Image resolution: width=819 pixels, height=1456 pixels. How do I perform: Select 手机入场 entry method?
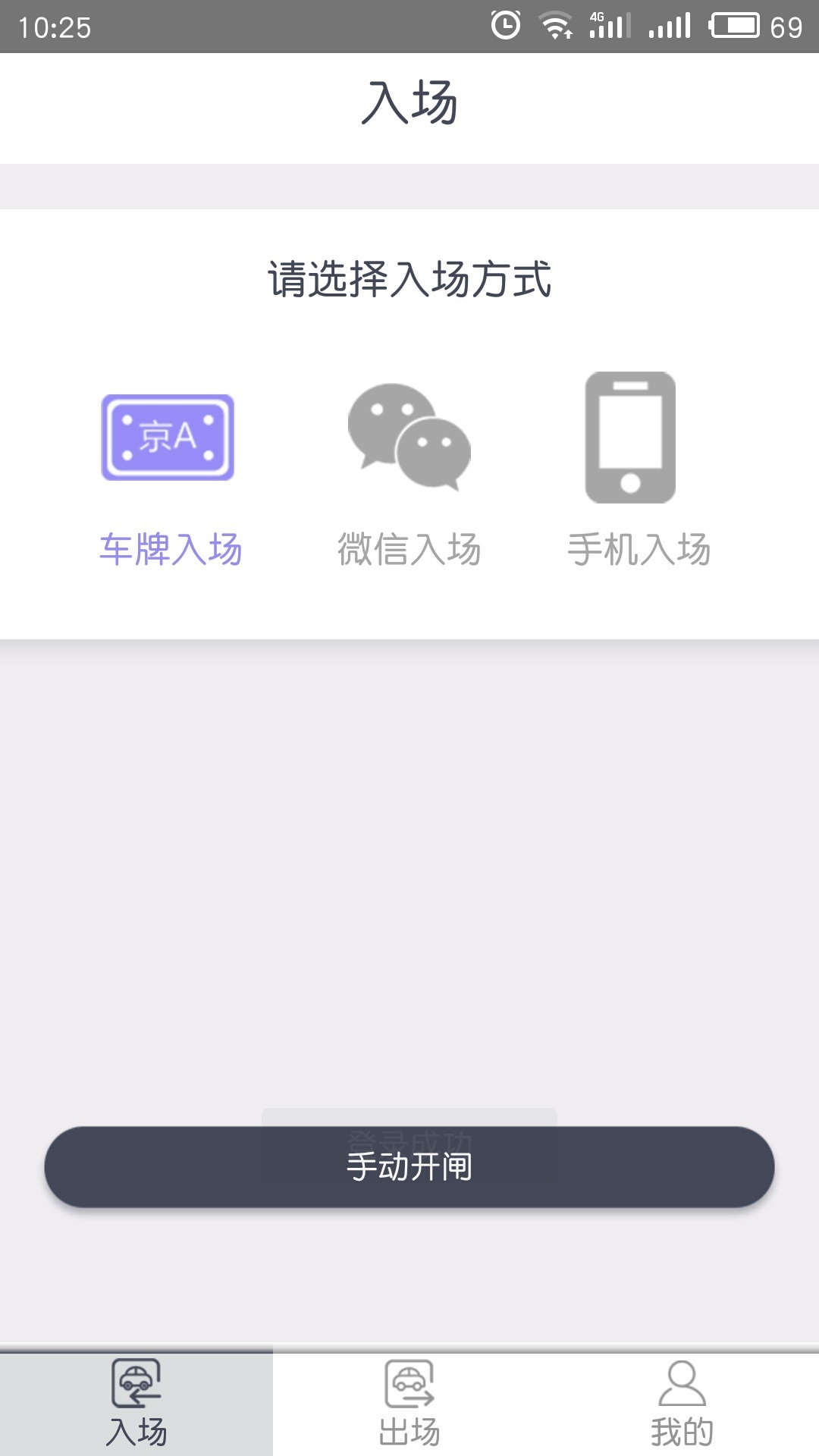[639, 470]
